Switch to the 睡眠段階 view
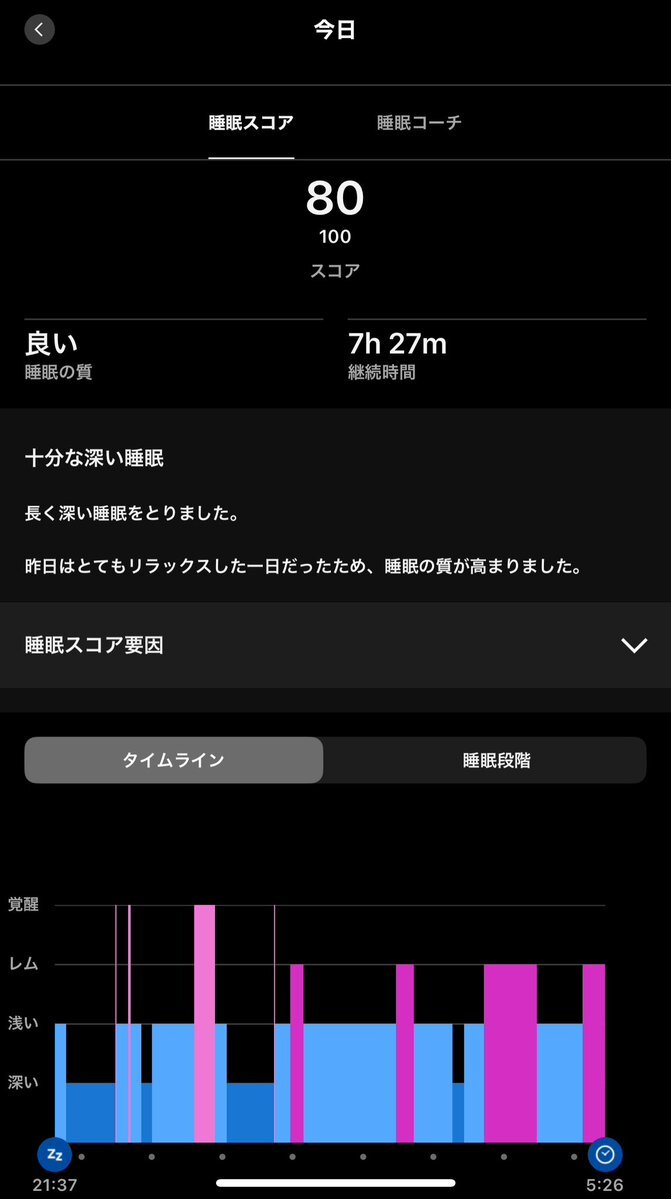Image resolution: width=671 pixels, height=1199 pixels. pyautogui.click(x=485, y=760)
